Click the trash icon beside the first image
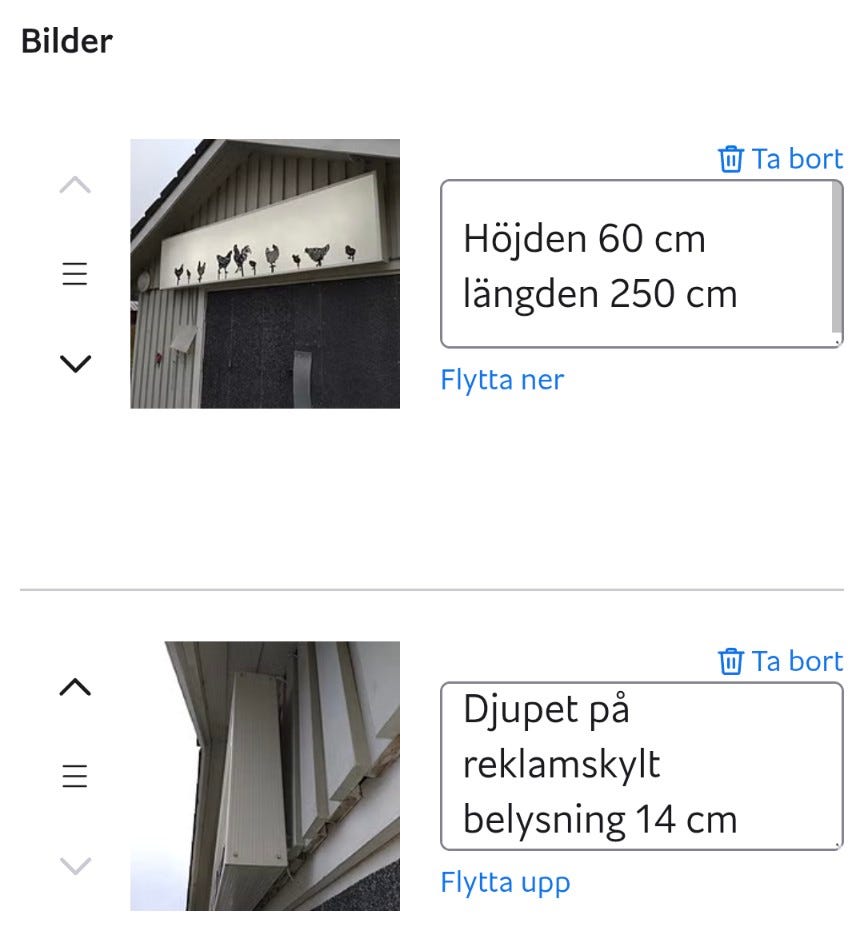Viewport: 864px width, 944px height. (x=731, y=158)
